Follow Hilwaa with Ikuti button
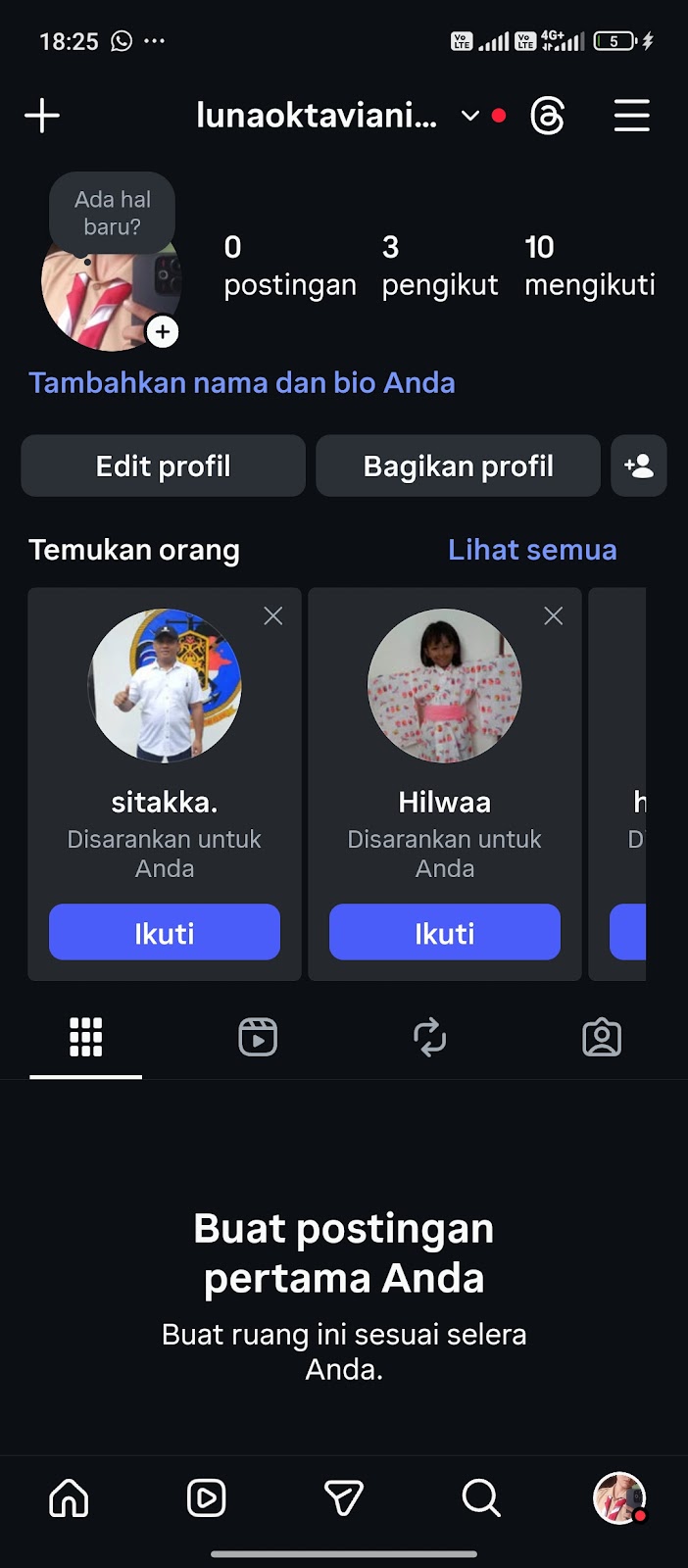Screen dimensions: 688x1568 445,932
